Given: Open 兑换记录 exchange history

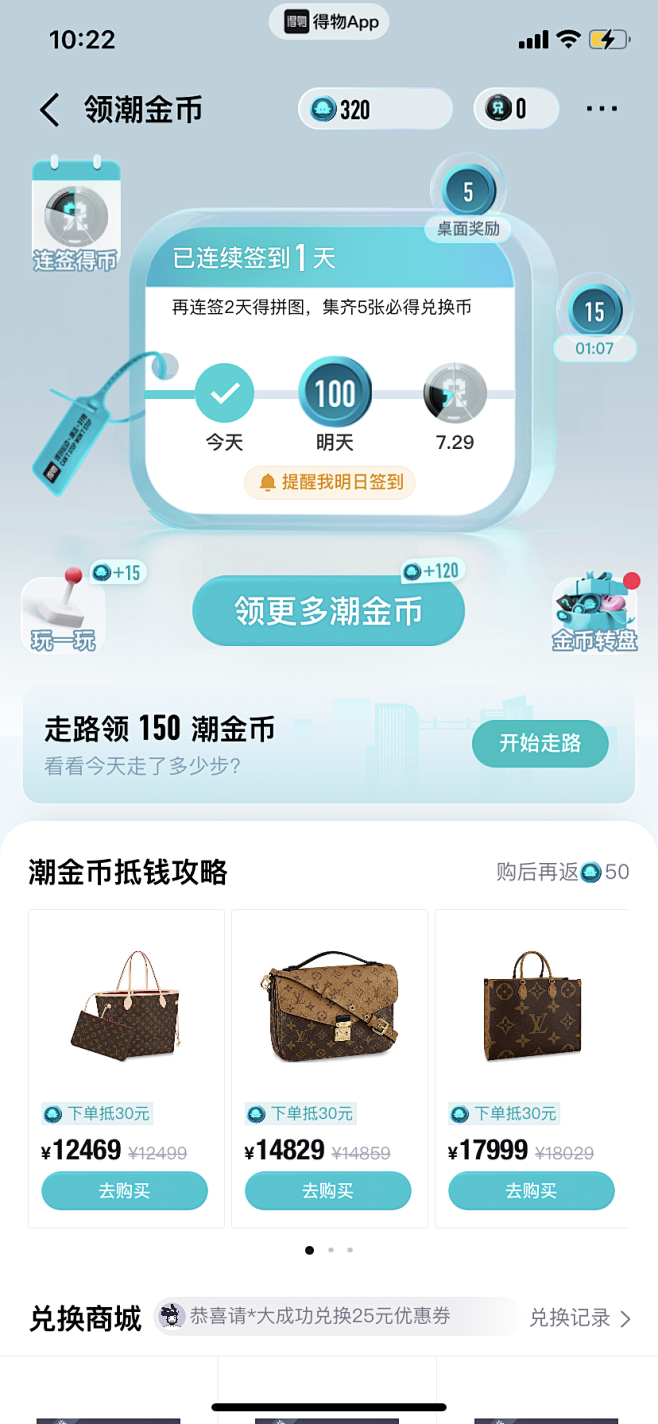Looking at the screenshot, I should (580, 1318).
